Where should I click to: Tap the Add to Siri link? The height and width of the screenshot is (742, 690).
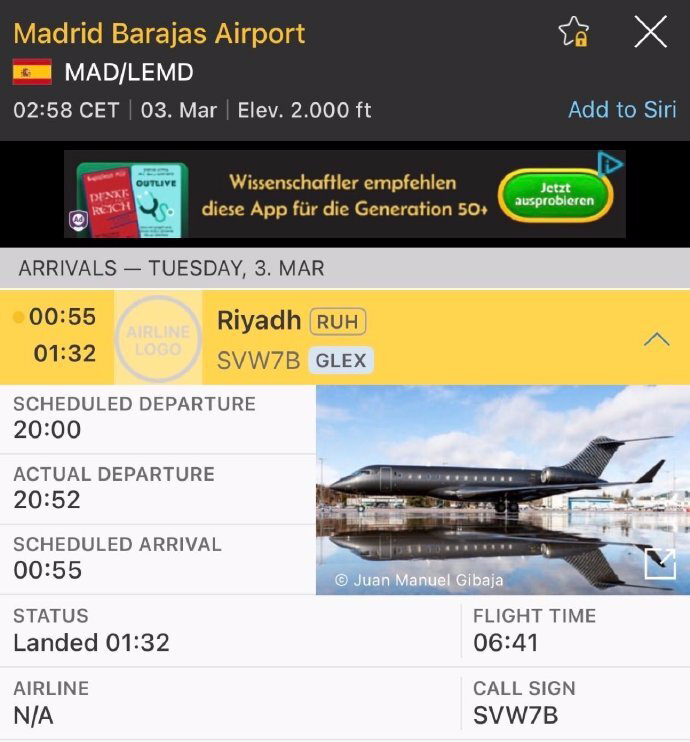[622, 110]
